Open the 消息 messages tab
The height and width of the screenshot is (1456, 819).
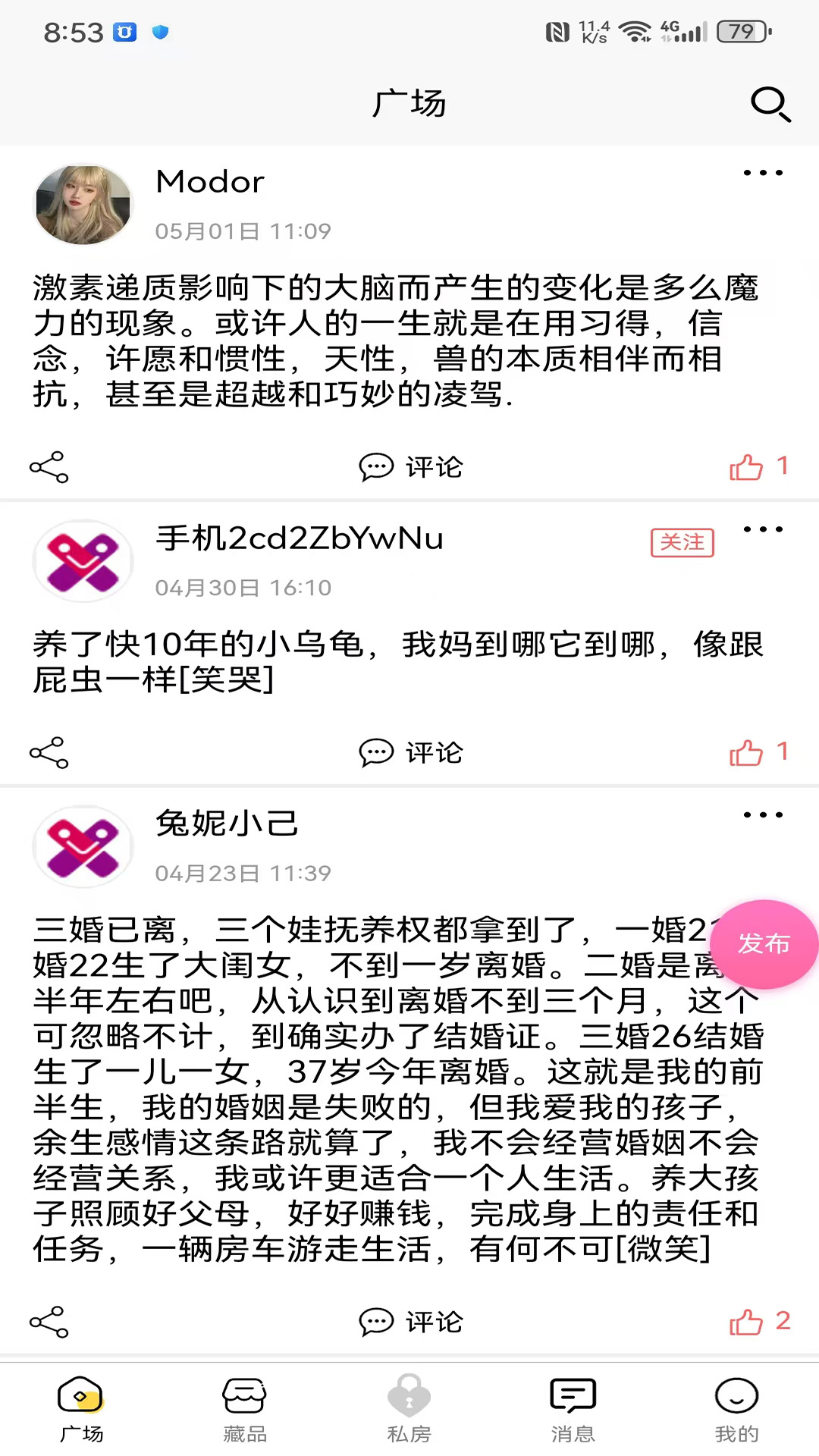coord(573,1409)
